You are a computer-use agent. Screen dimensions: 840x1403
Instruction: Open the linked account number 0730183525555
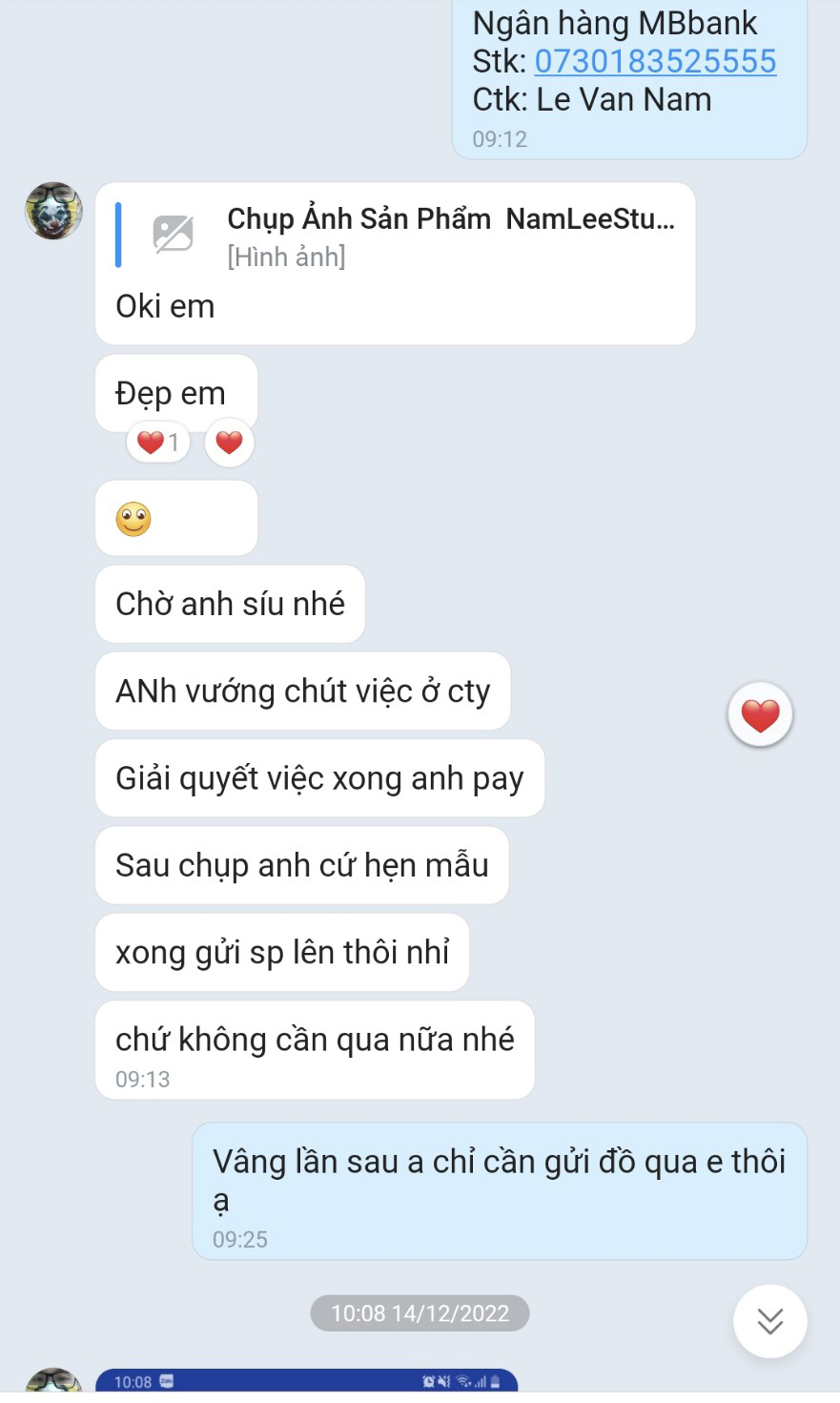click(655, 61)
